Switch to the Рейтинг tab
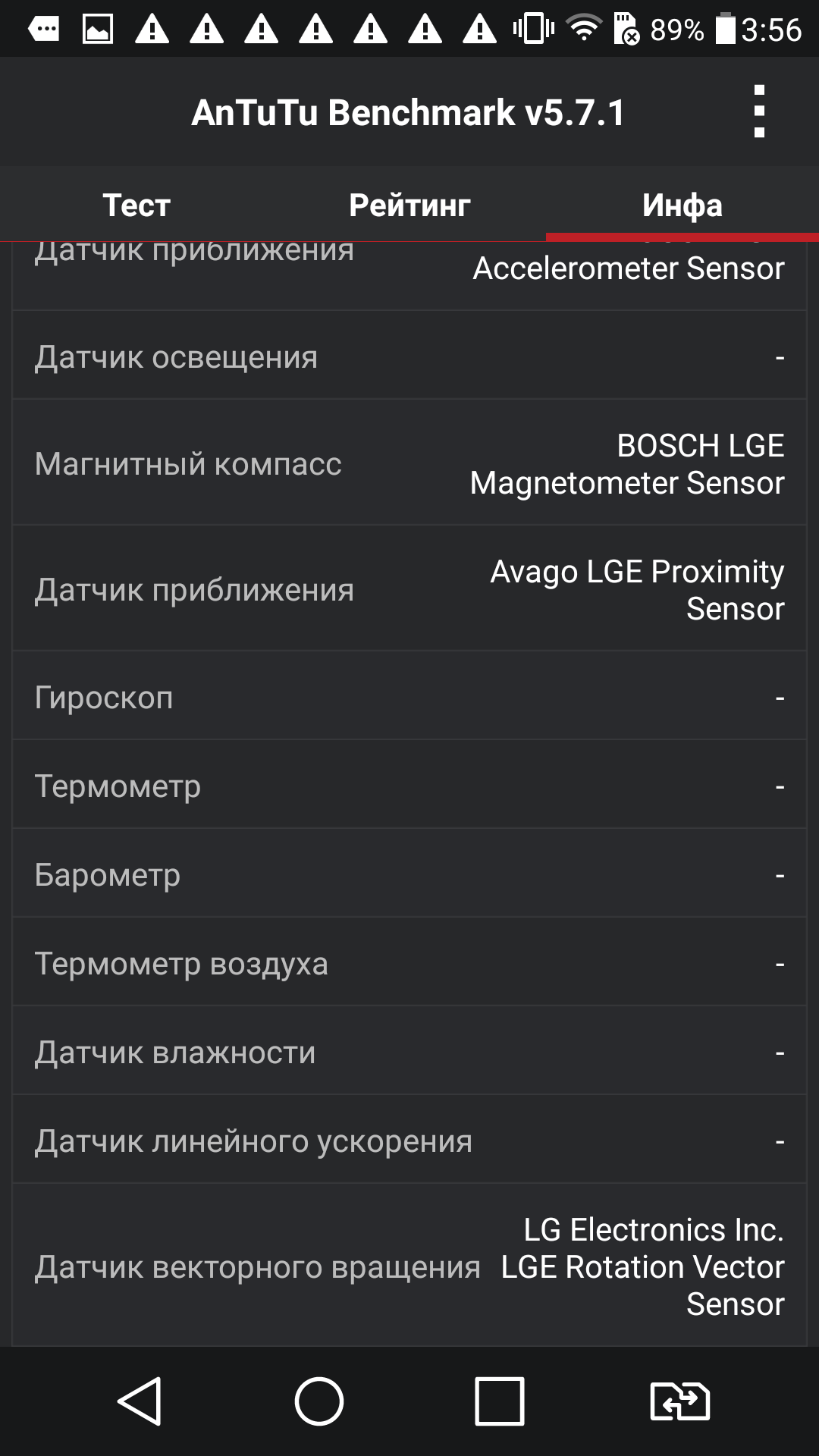819x1456 pixels. 409,205
